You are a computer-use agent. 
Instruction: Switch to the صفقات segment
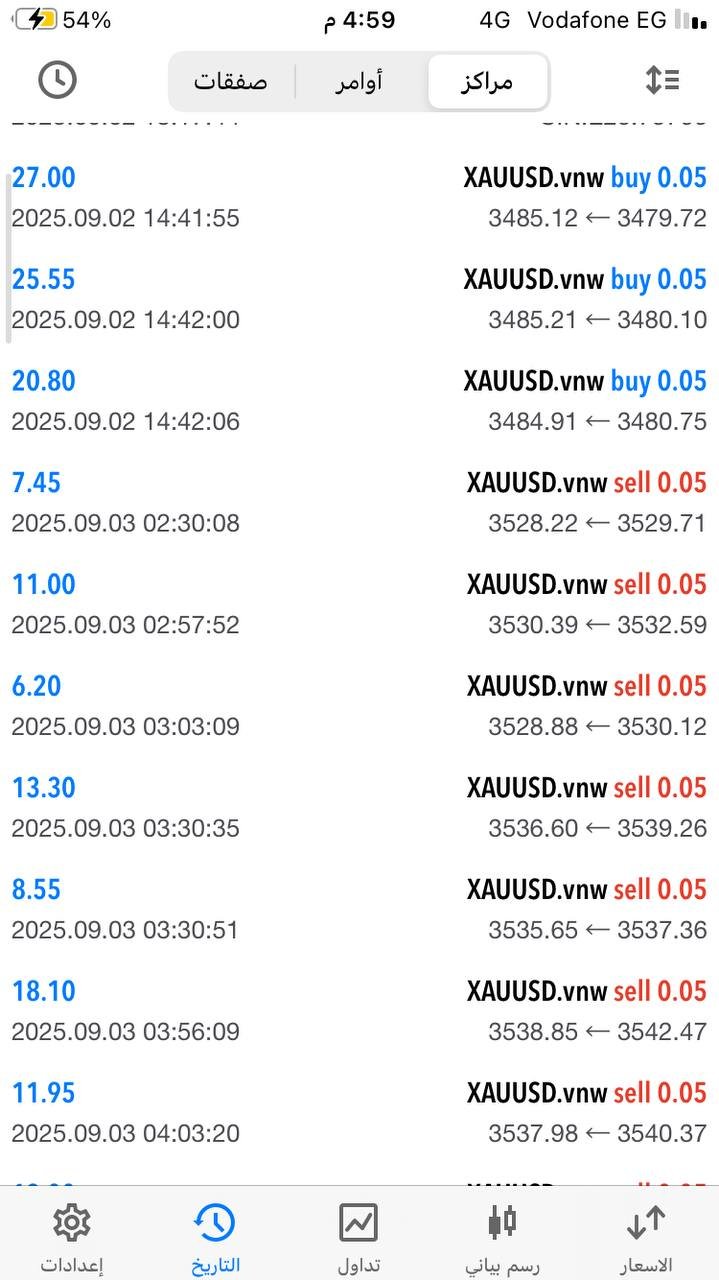(231, 81)
